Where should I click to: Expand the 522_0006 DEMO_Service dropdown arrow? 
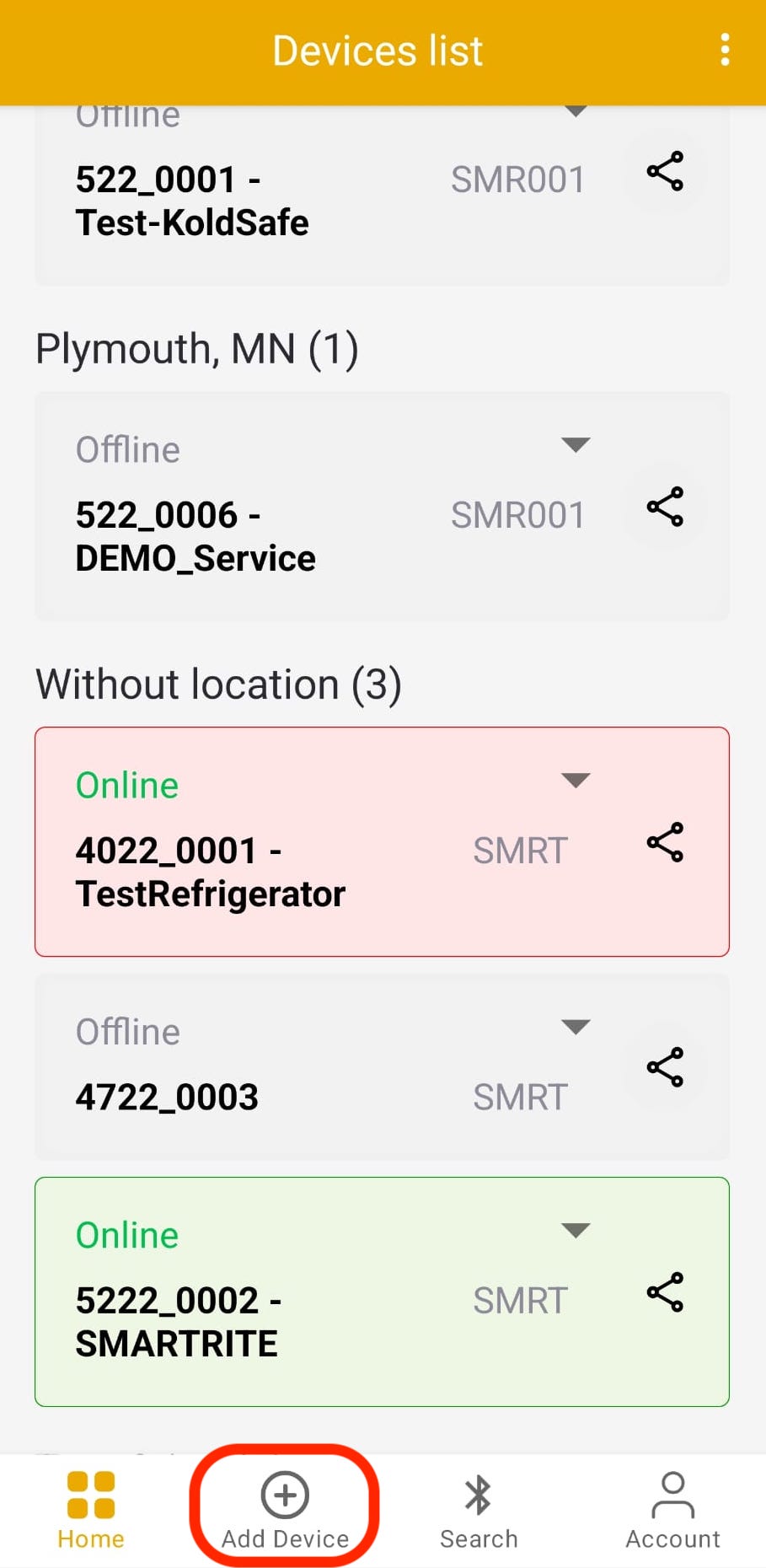point(576,445)
